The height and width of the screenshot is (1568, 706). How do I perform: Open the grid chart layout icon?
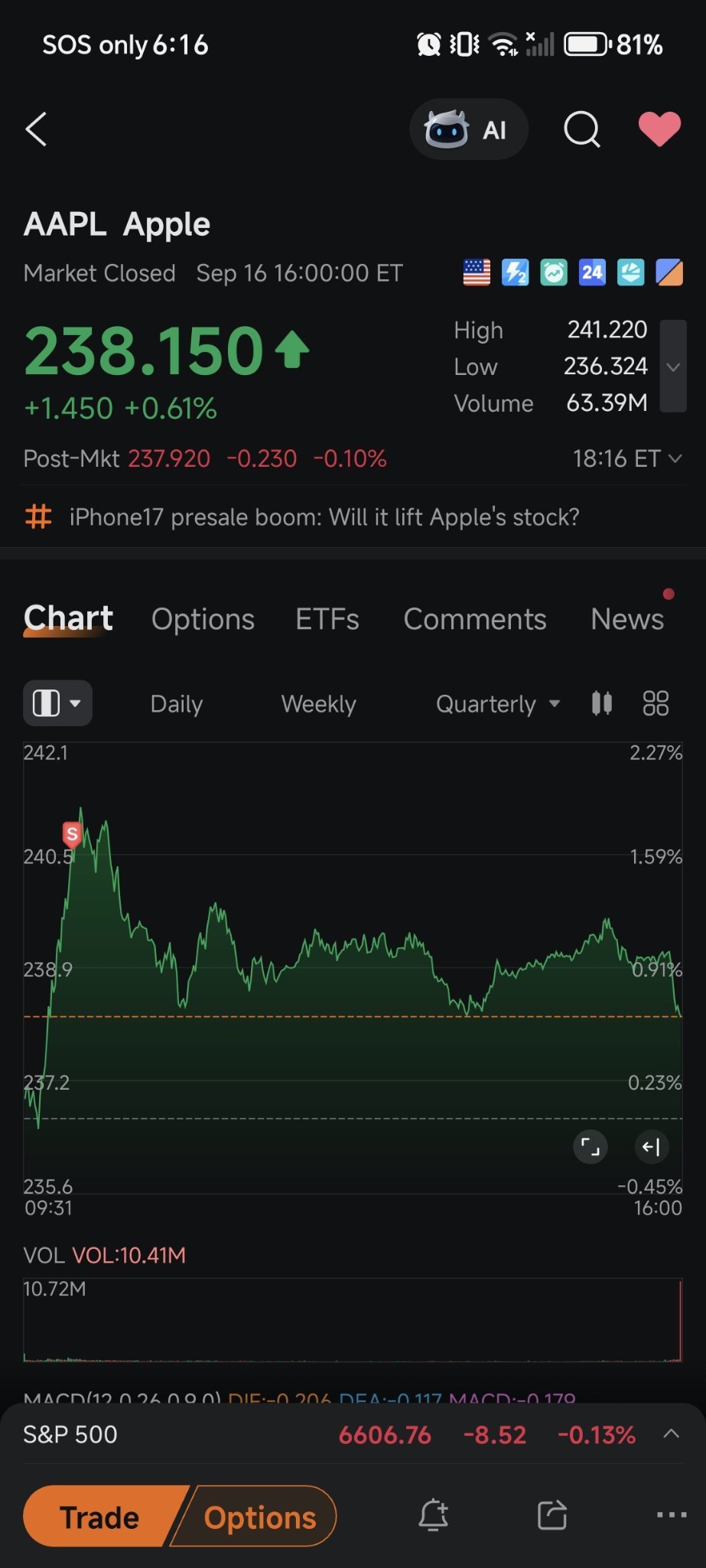click(655, 703)
